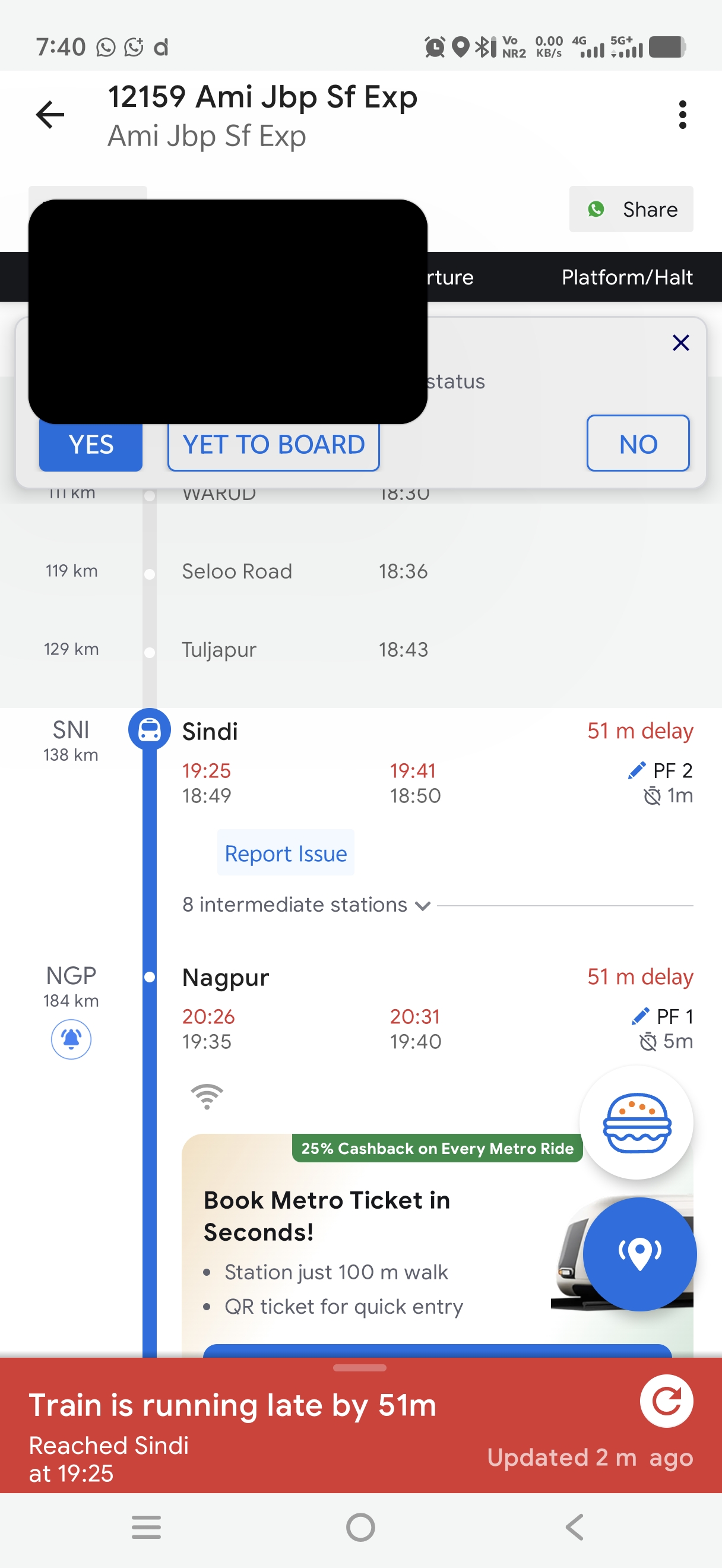
Task: Expand the 8 intermediate stations list
Action: (306, 905)
